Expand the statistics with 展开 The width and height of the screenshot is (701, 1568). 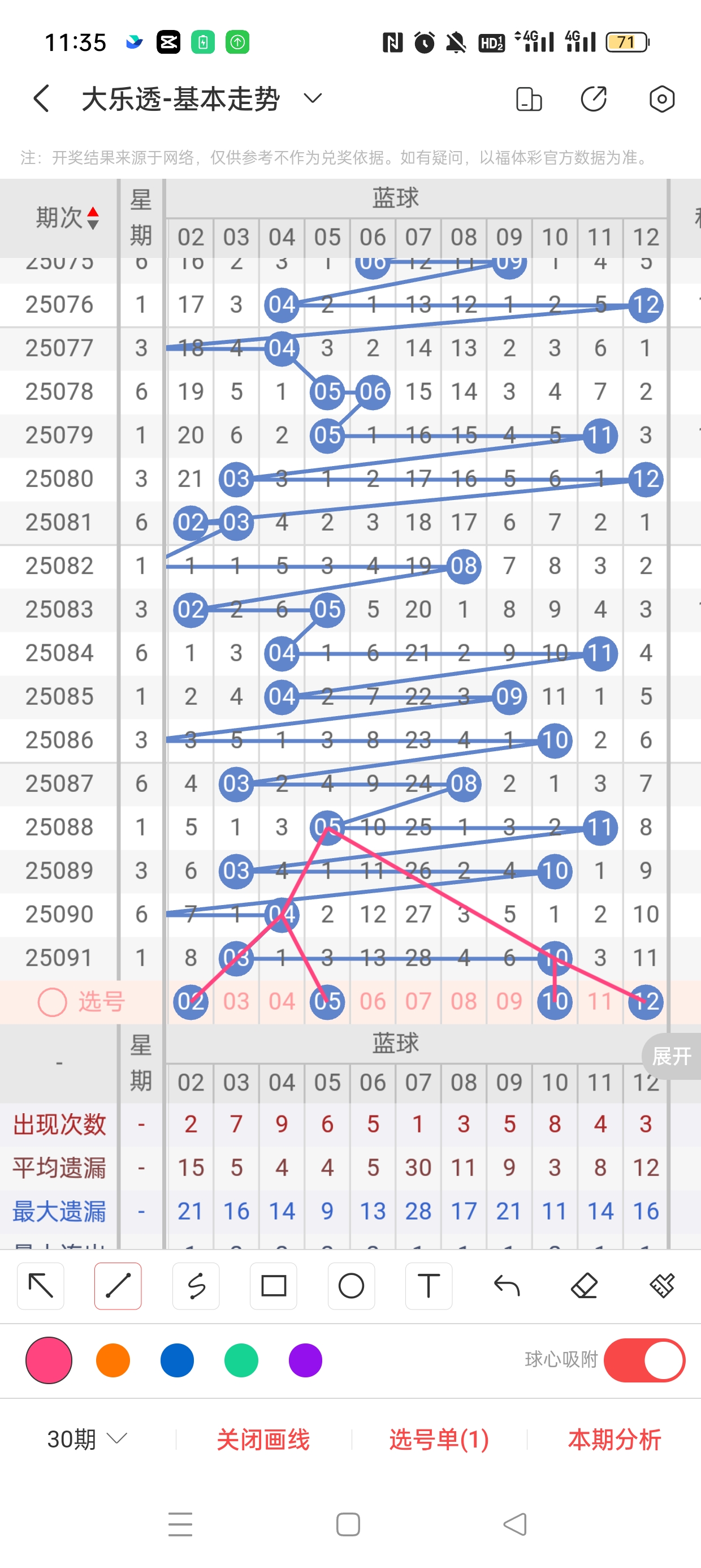[x=671, y=1056]
